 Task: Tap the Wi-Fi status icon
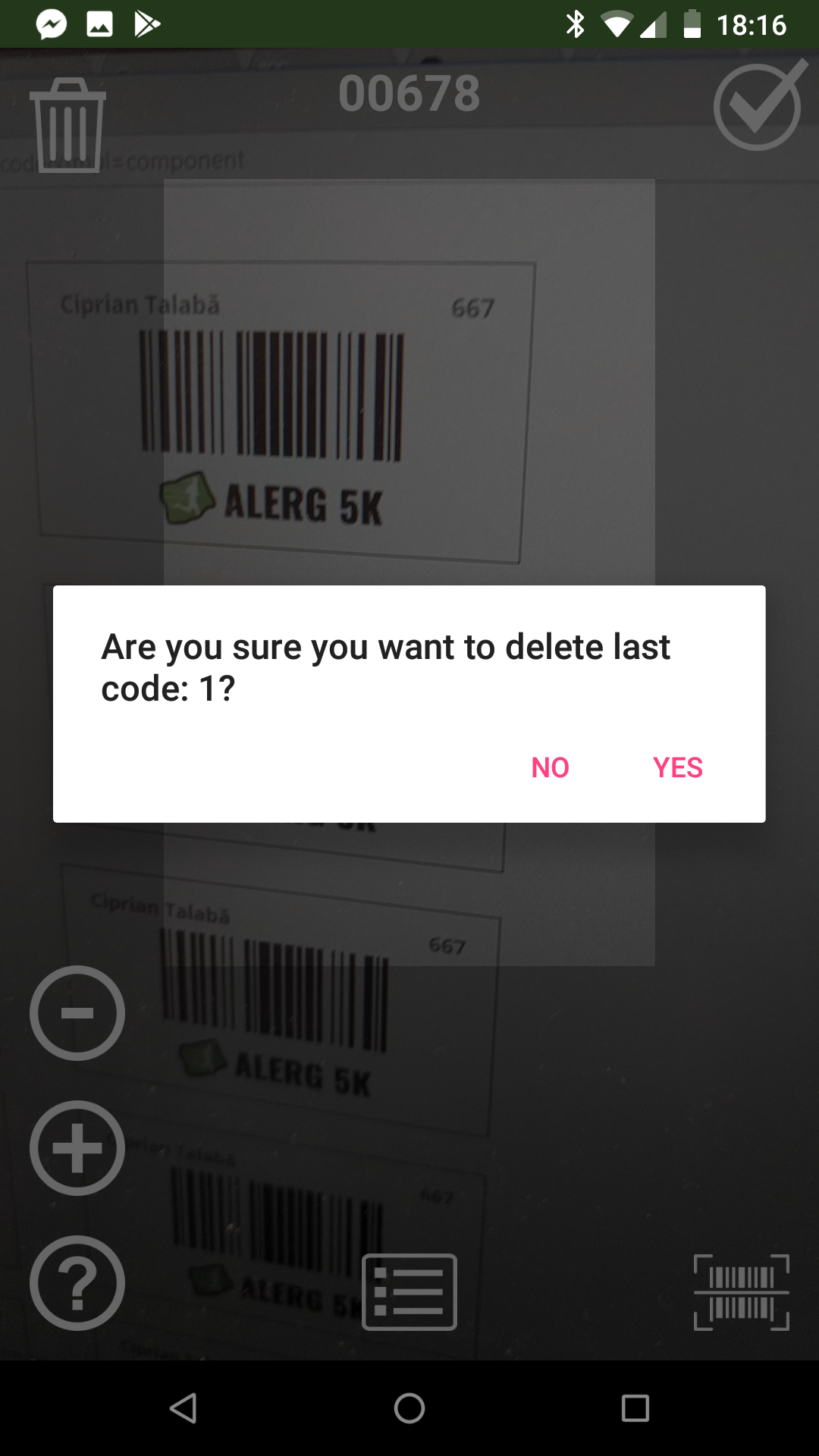[616, 24]
